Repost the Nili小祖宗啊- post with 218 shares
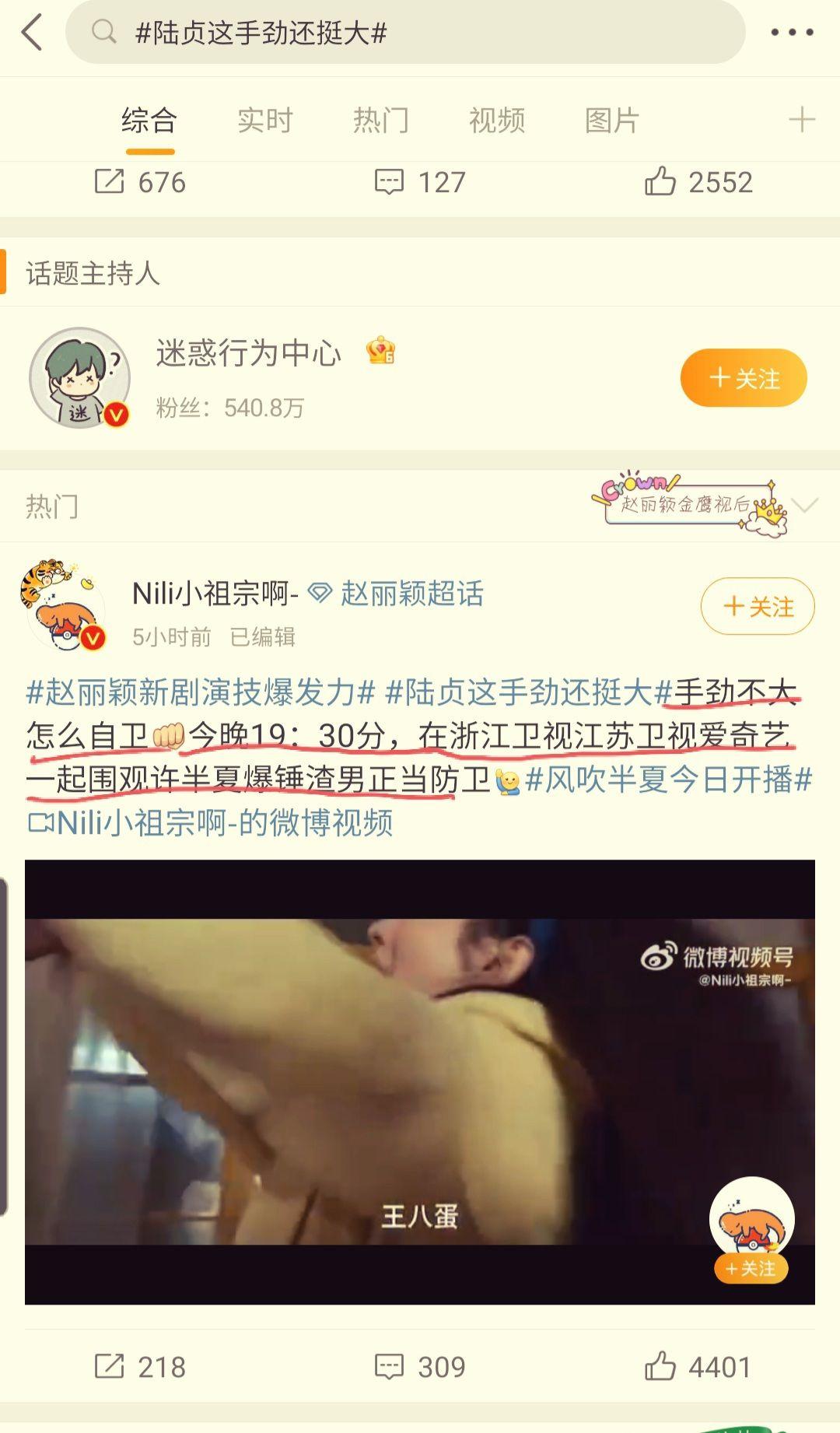Screen dimensions: 840x1433 tap(140, 1367)
